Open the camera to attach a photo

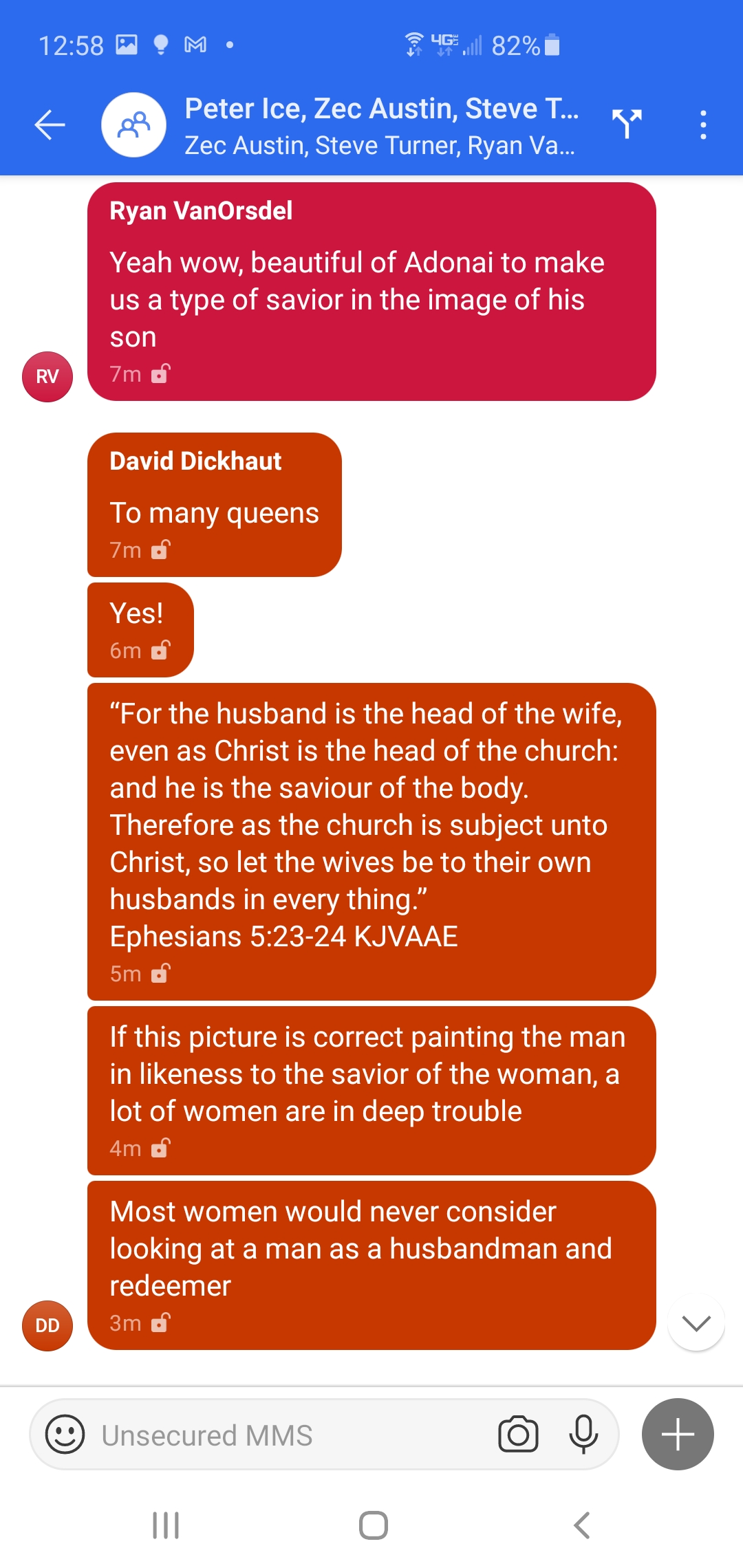pos(518,1434)
